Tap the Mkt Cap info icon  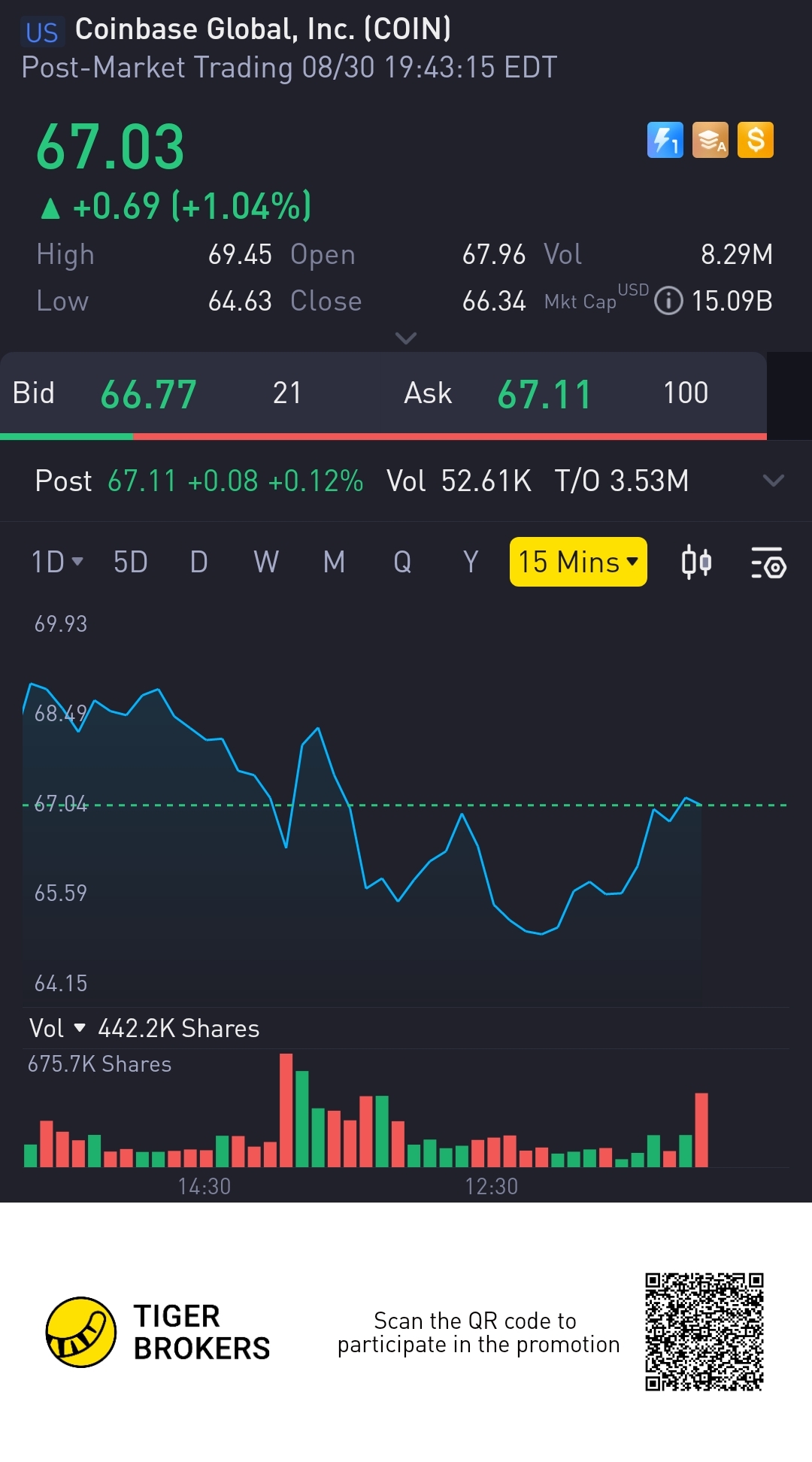668,301
